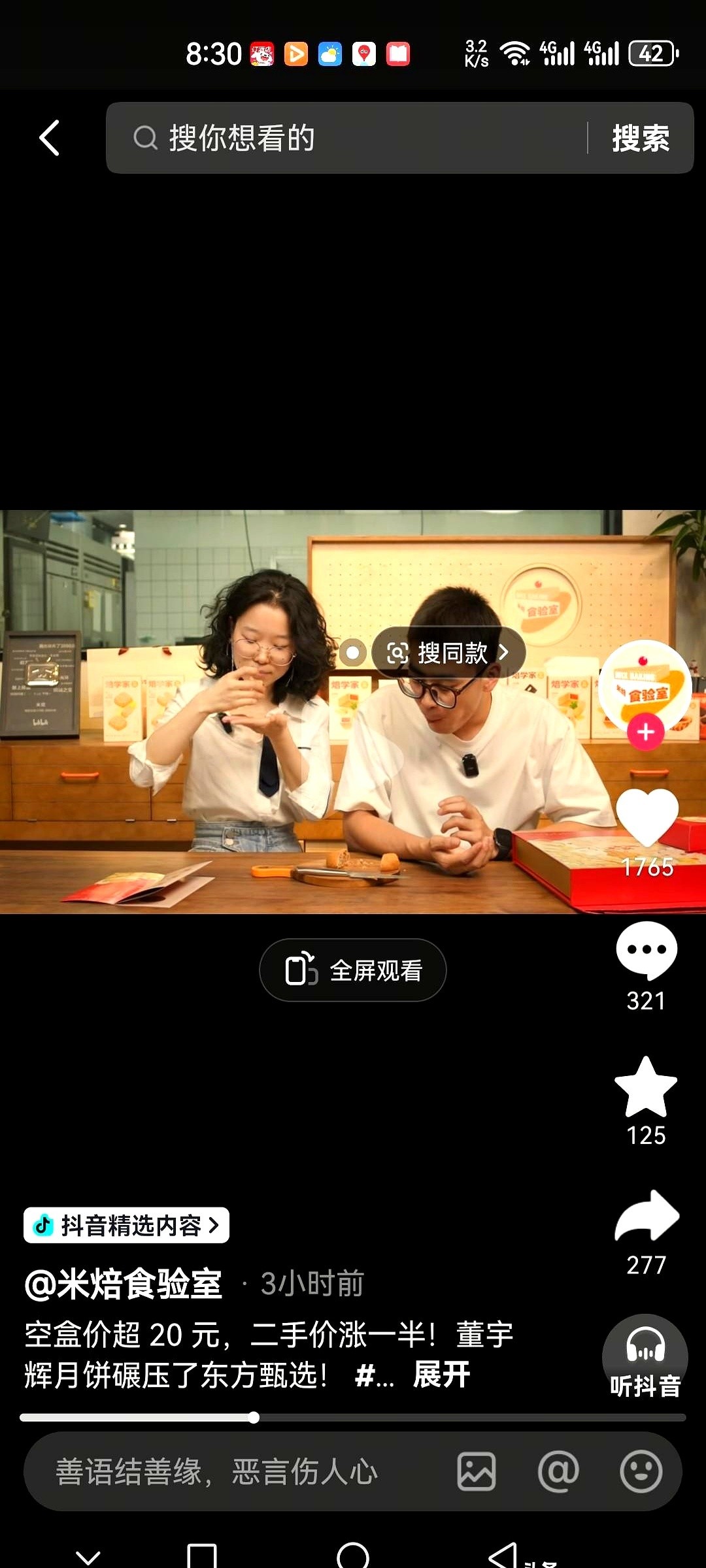Tap the 搜索 button
The image size is (706, 1568).
click(640, 138)
